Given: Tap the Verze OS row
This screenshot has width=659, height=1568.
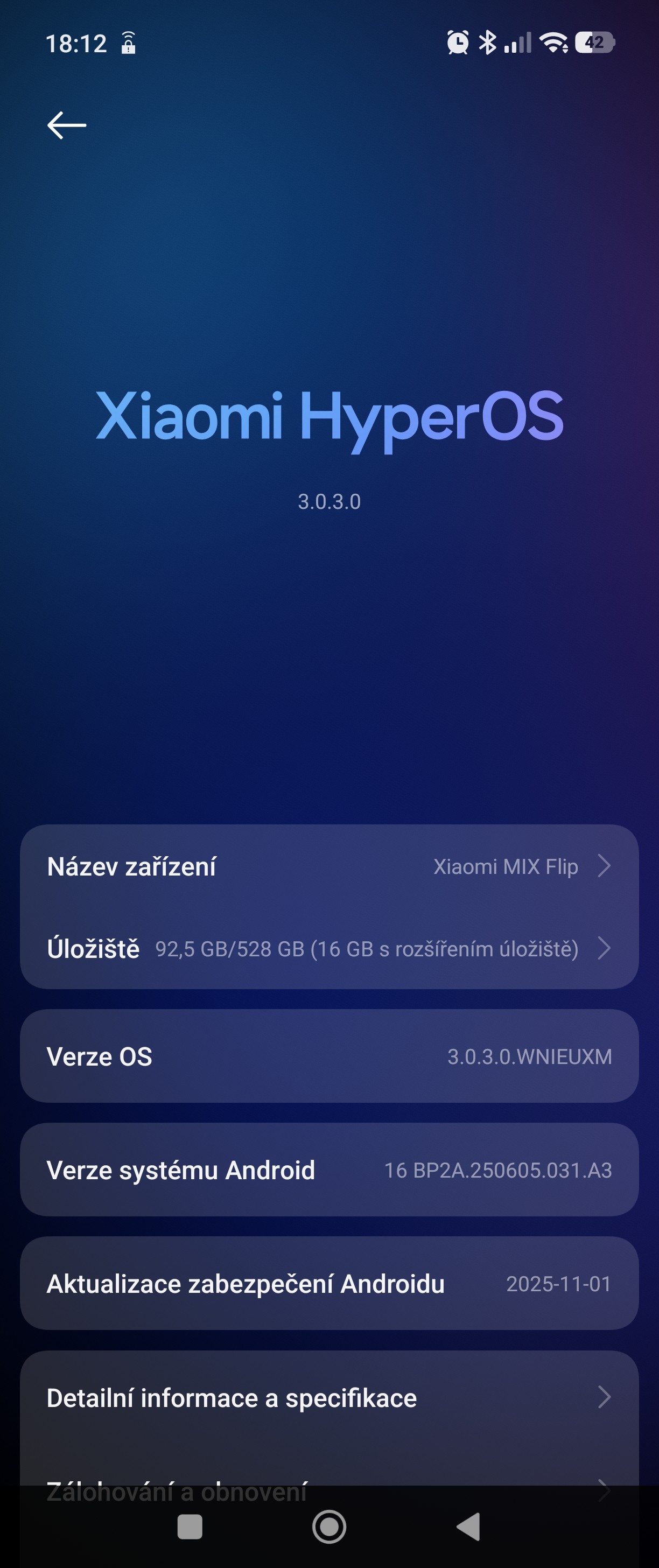Looking at the screenshot, I should [328, 1056].
